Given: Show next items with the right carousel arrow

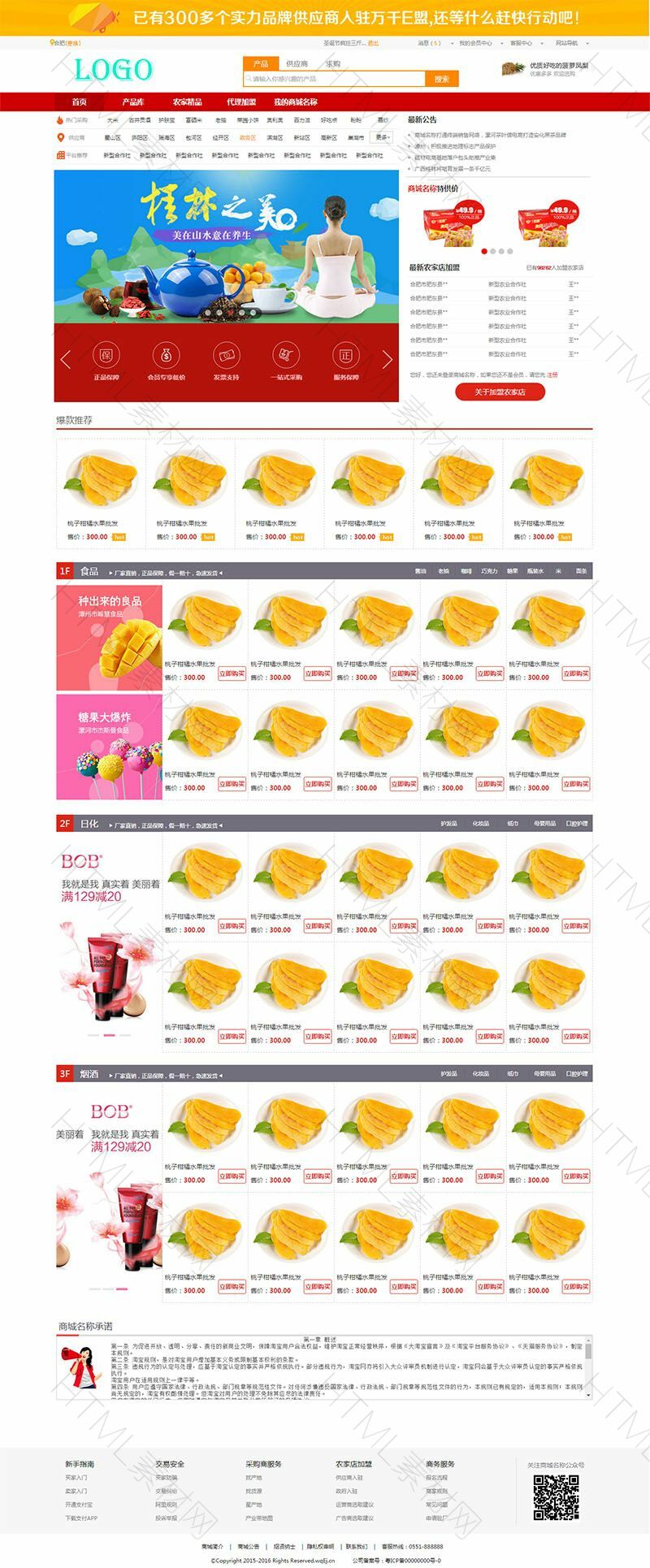Looking at the screenshot, I should (x=387, y=359).
